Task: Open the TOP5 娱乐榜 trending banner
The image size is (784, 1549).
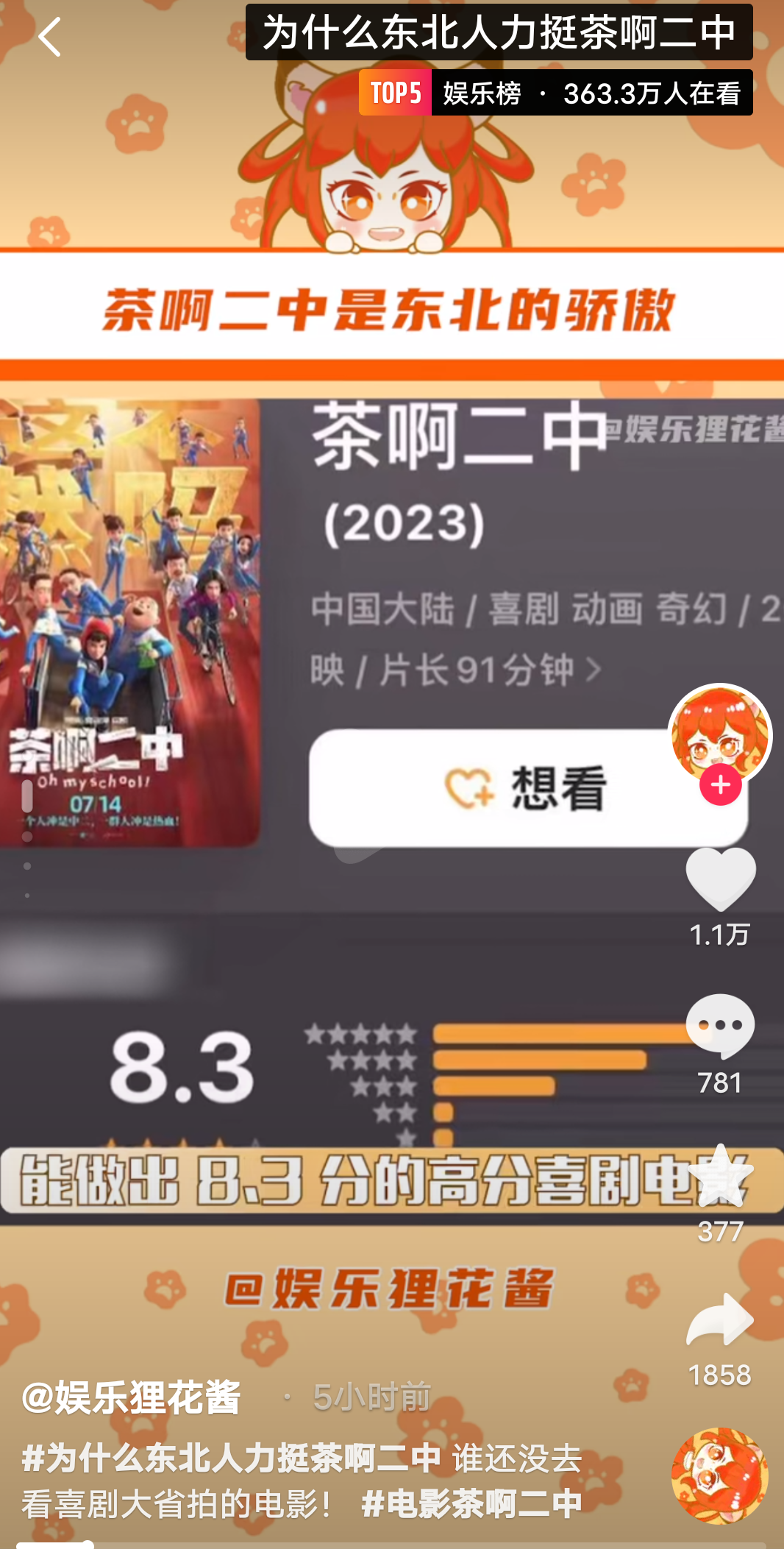Action: click(555, 93)
